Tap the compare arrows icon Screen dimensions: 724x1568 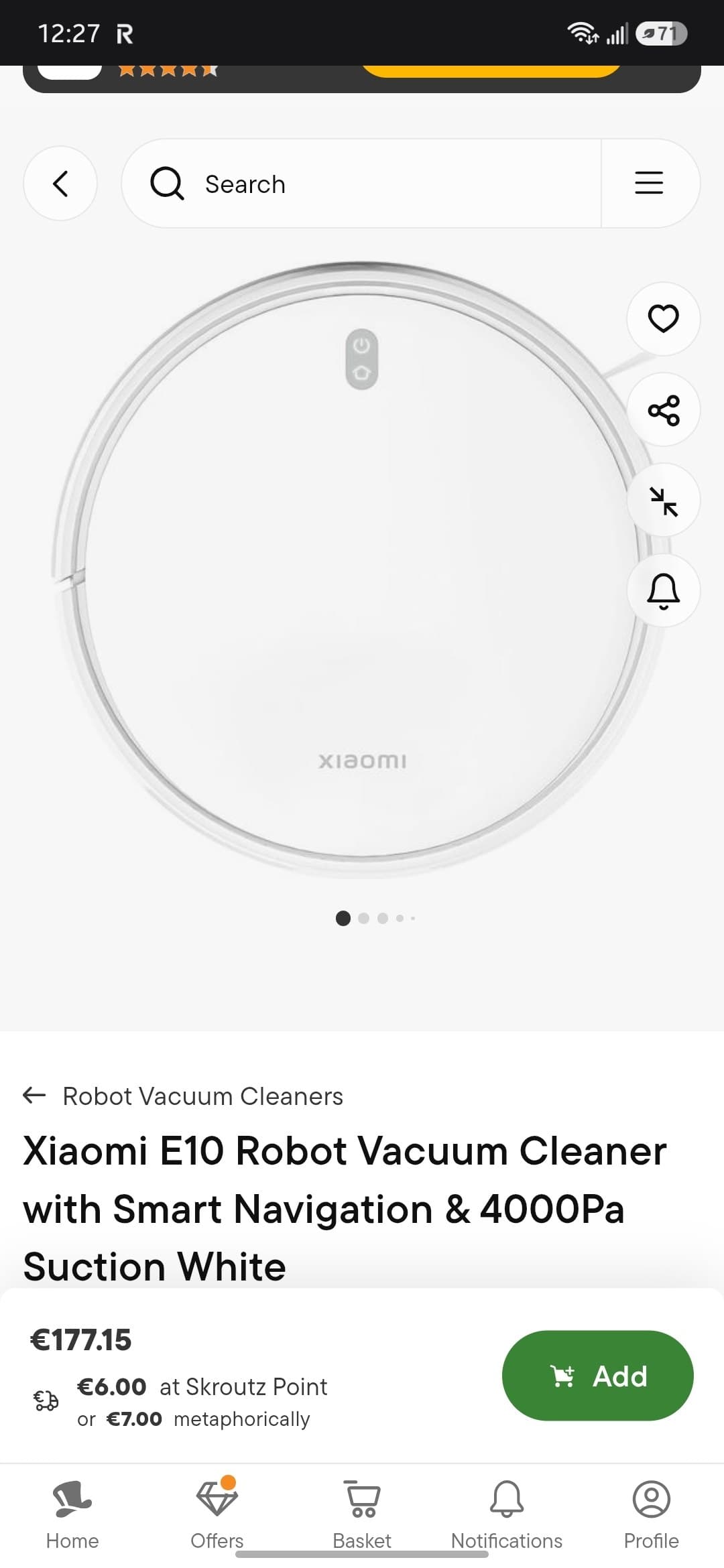coord(664,500)
